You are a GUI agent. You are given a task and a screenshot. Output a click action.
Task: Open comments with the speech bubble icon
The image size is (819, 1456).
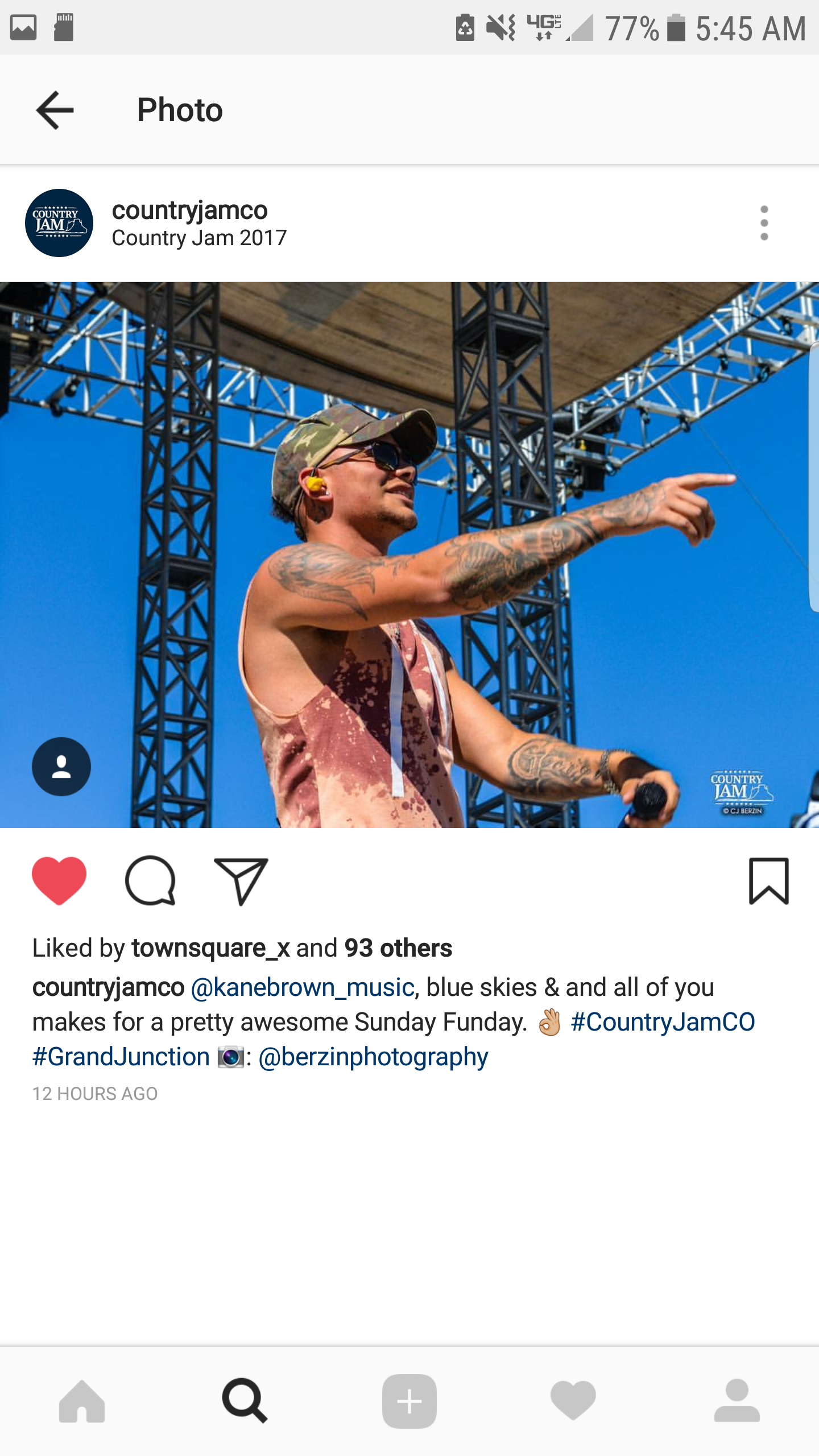[150, 880]
